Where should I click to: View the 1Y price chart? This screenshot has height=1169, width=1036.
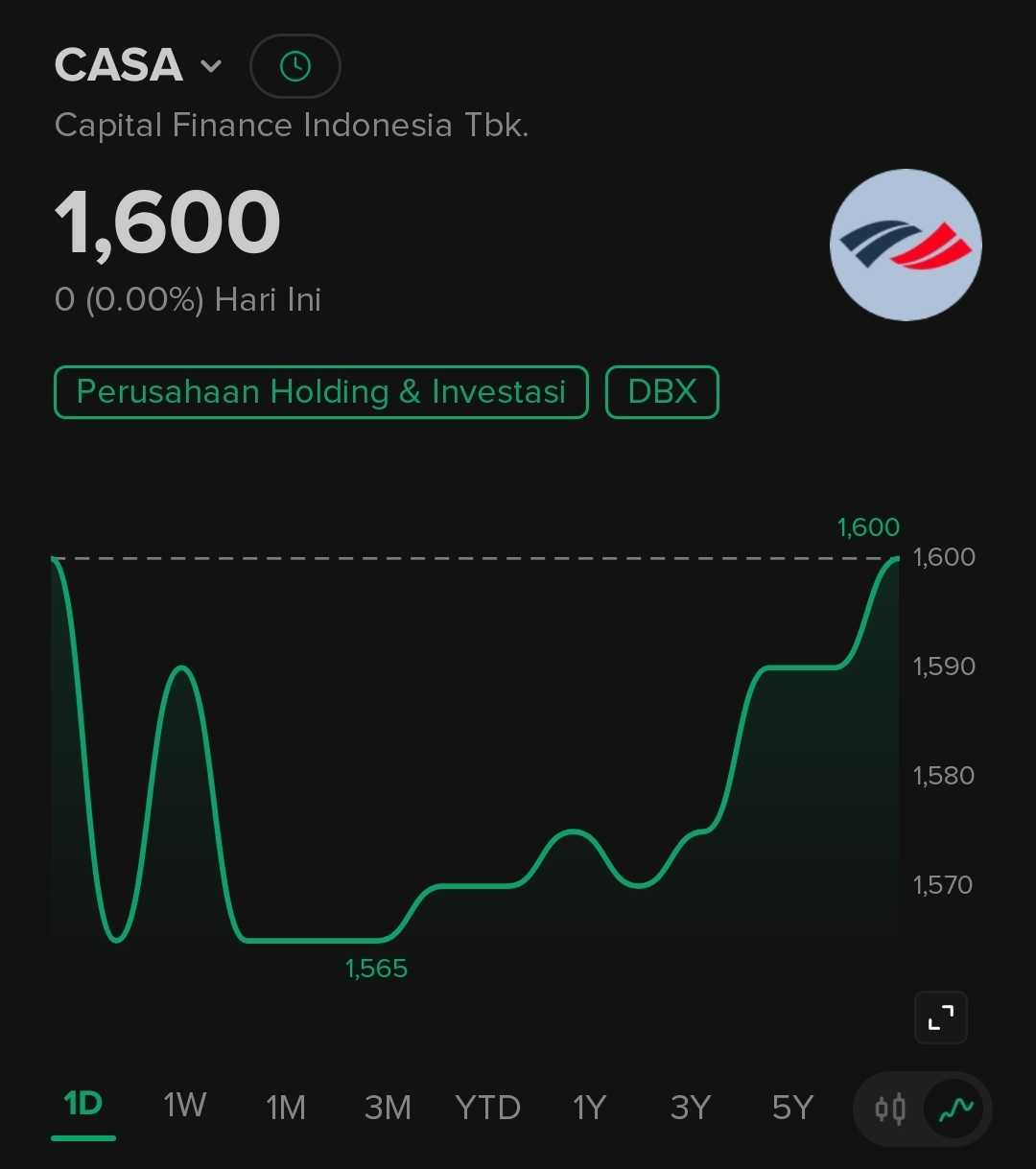point(589,1108)
